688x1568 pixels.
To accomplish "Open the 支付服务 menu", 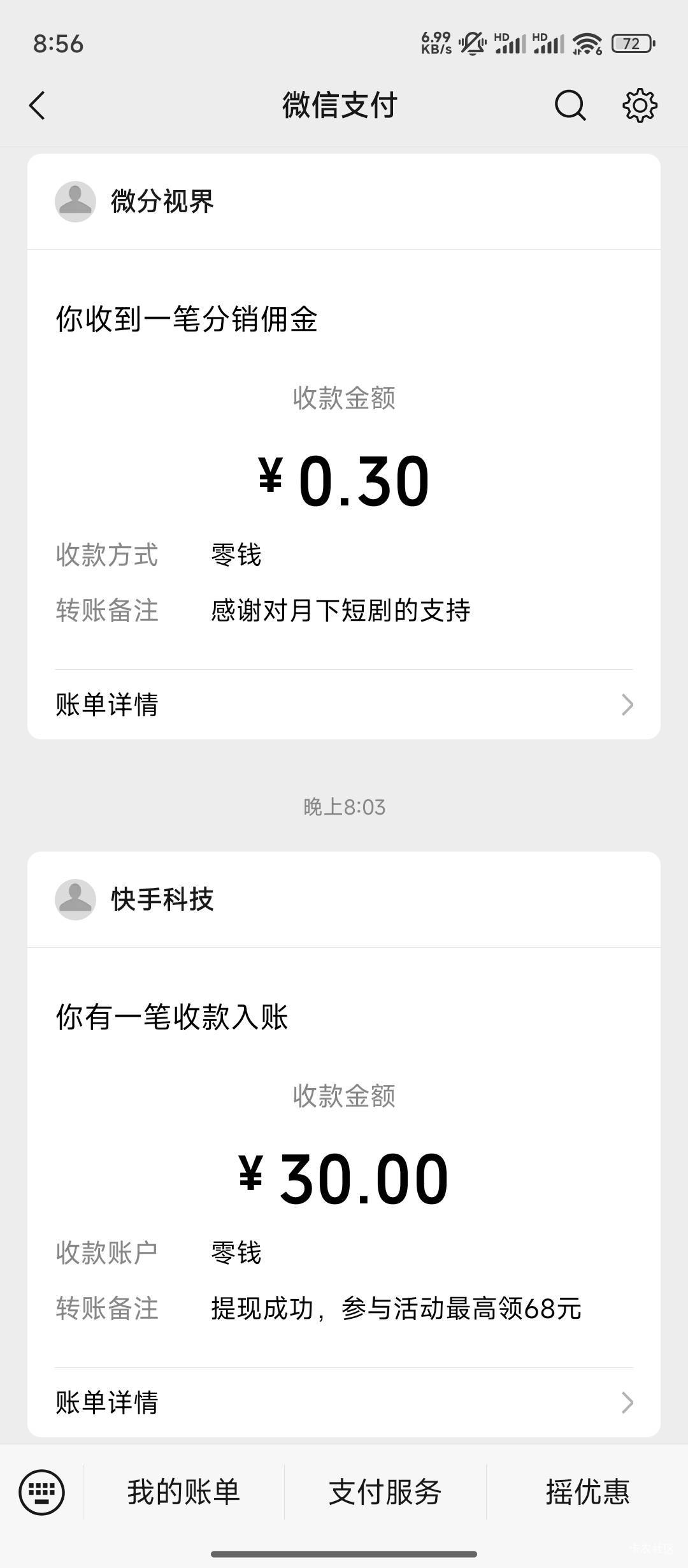I will point(385,1492).
